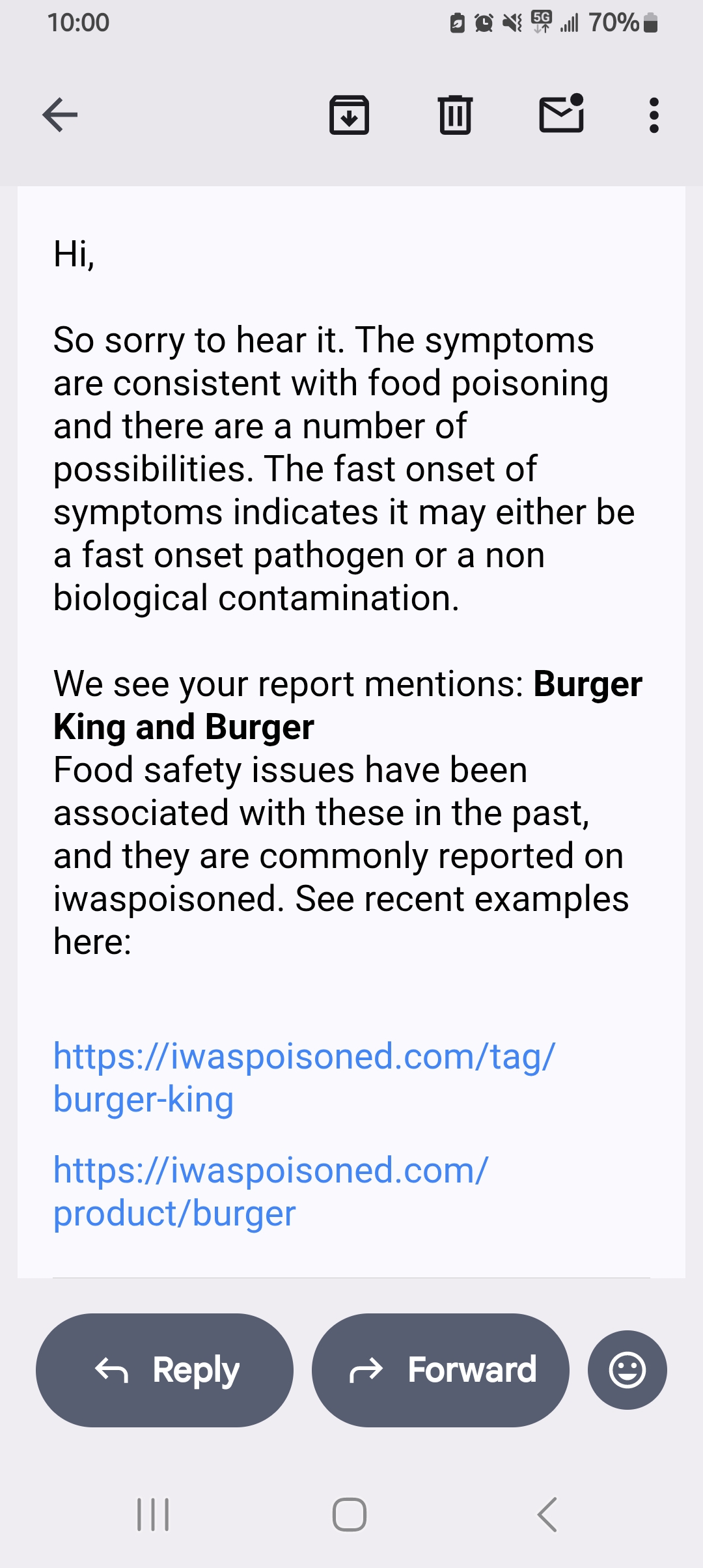This screenshot has height=1568, width=703.
Task: Add an emoji reaction
Action: coord(627,1370)
